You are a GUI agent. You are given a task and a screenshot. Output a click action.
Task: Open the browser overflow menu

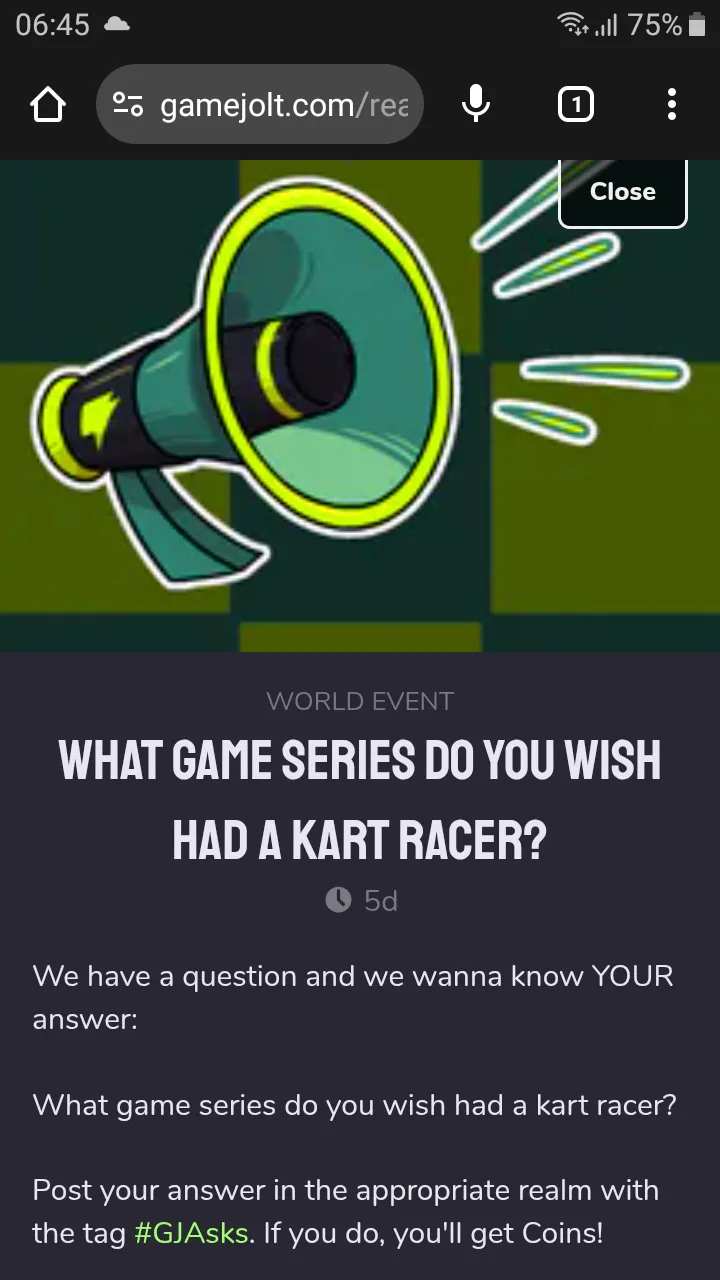point(671,104)
